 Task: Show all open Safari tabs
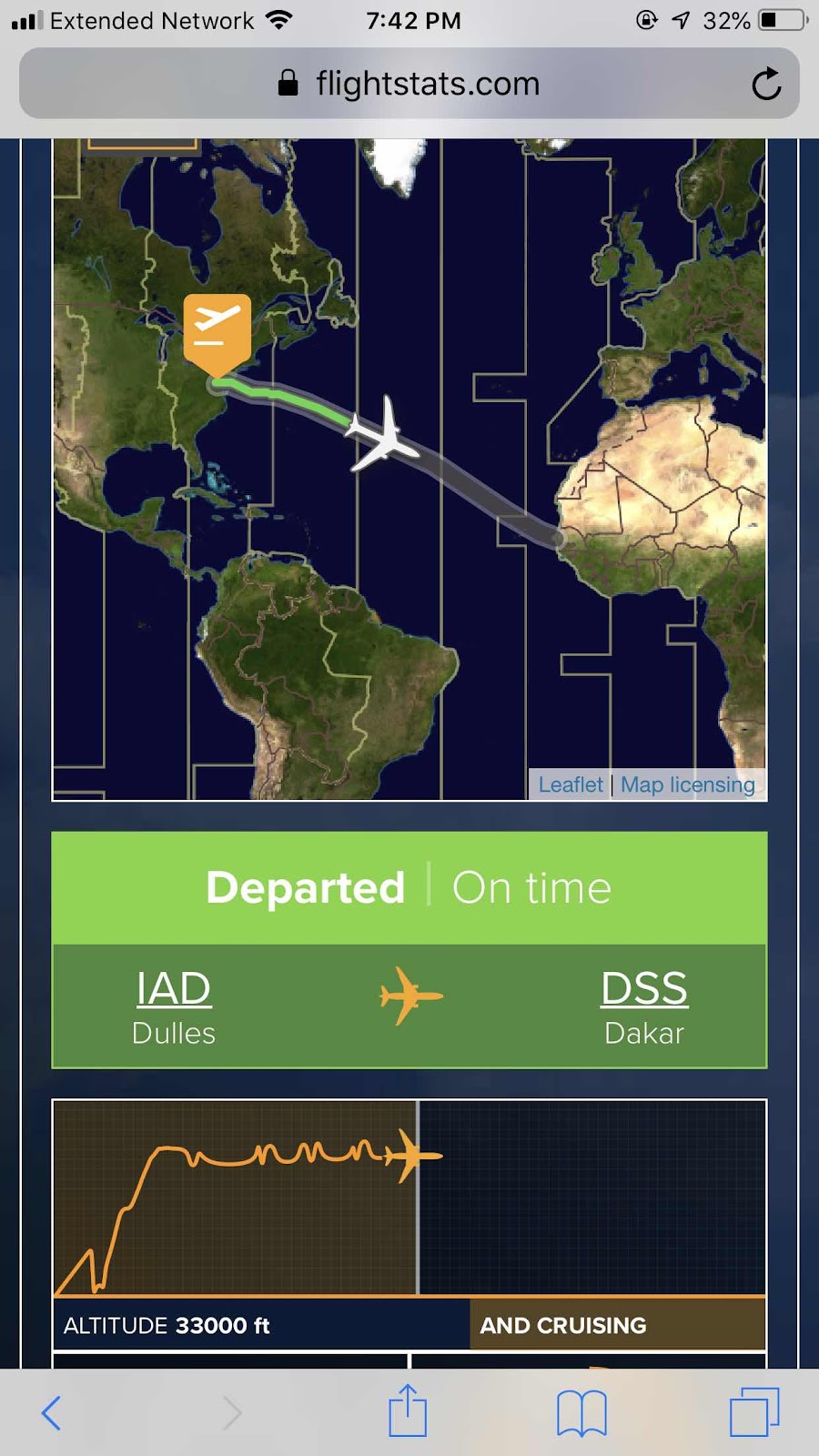click(x=754, y=1412)
